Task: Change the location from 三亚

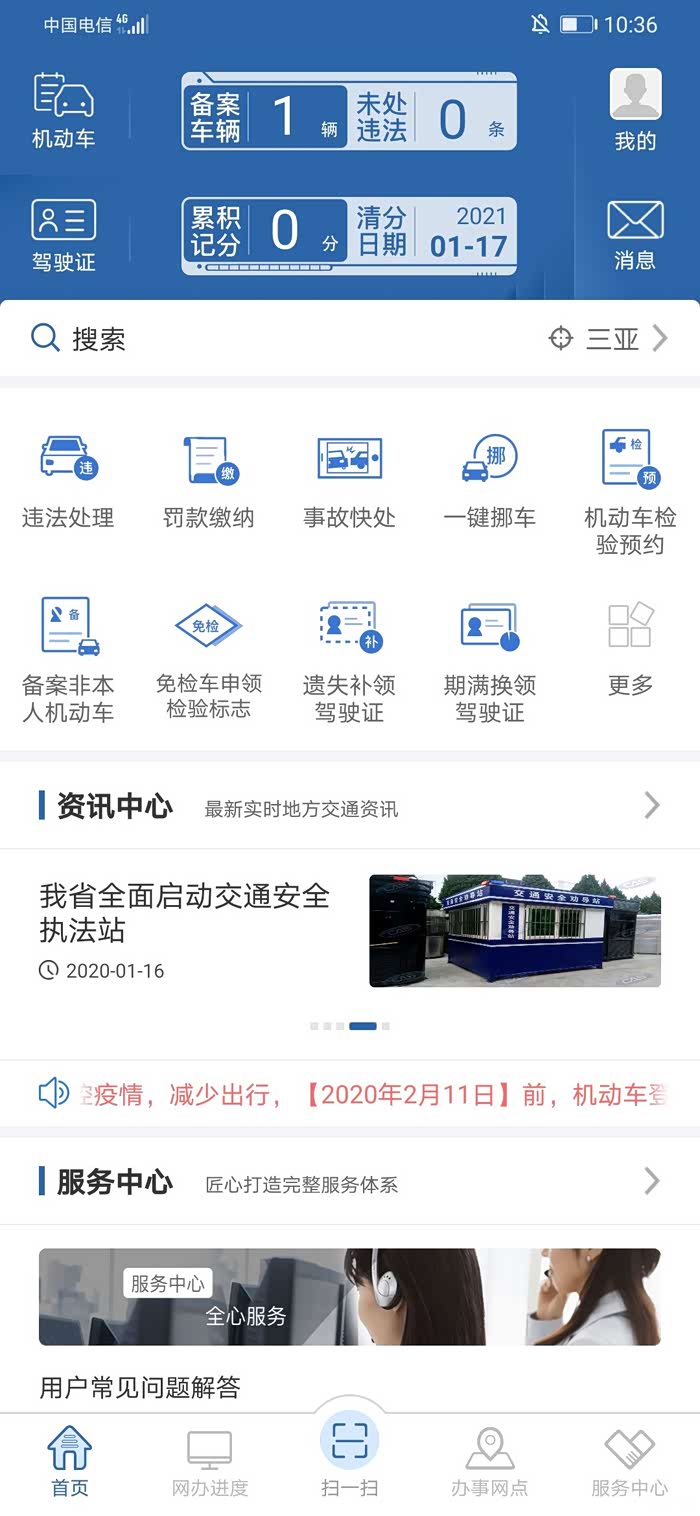Action: [x=608, y=339]
